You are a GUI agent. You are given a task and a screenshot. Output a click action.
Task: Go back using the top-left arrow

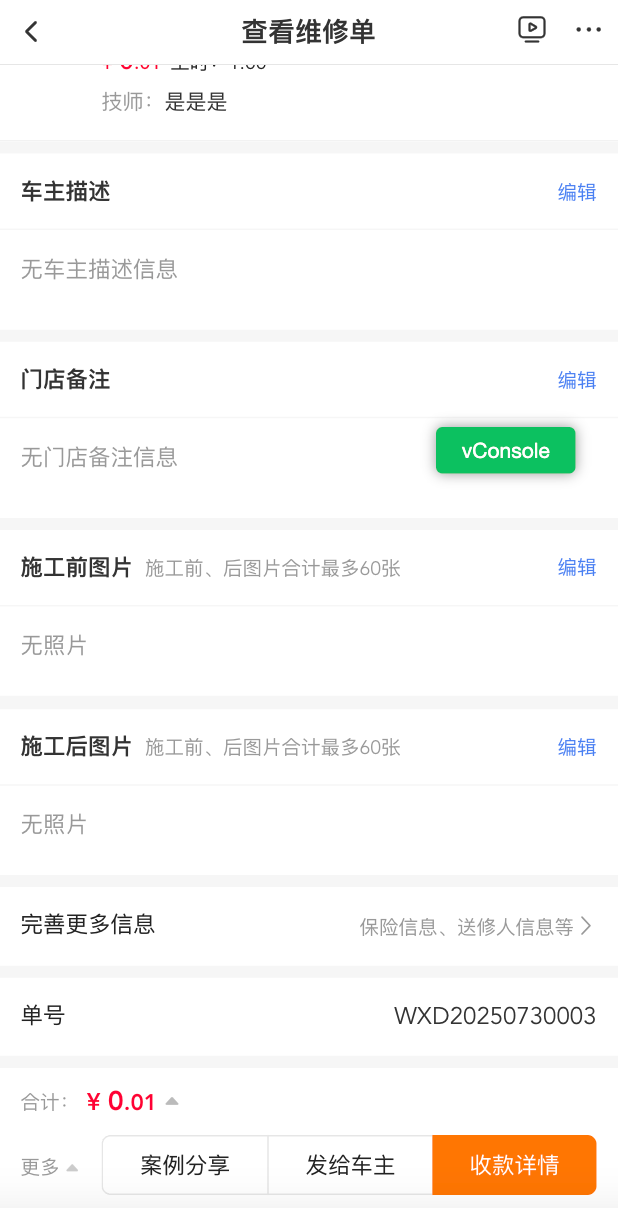point(31,31)
